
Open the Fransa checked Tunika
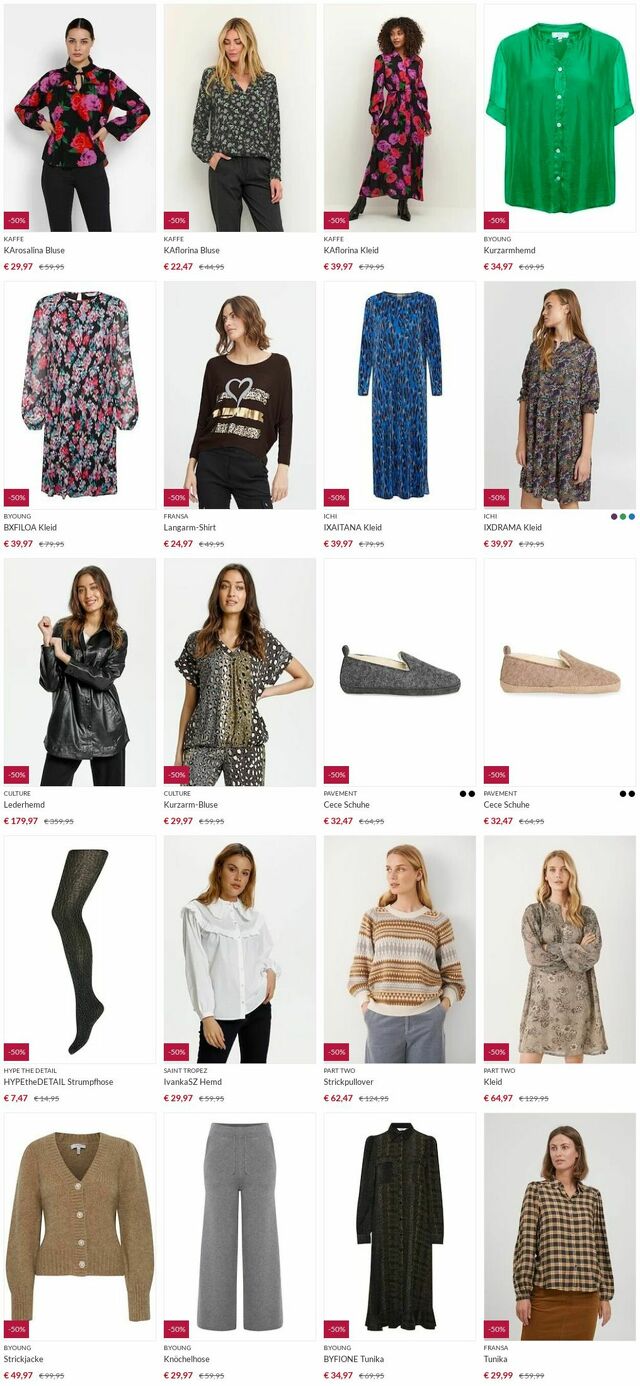[x=560, y=1226]
